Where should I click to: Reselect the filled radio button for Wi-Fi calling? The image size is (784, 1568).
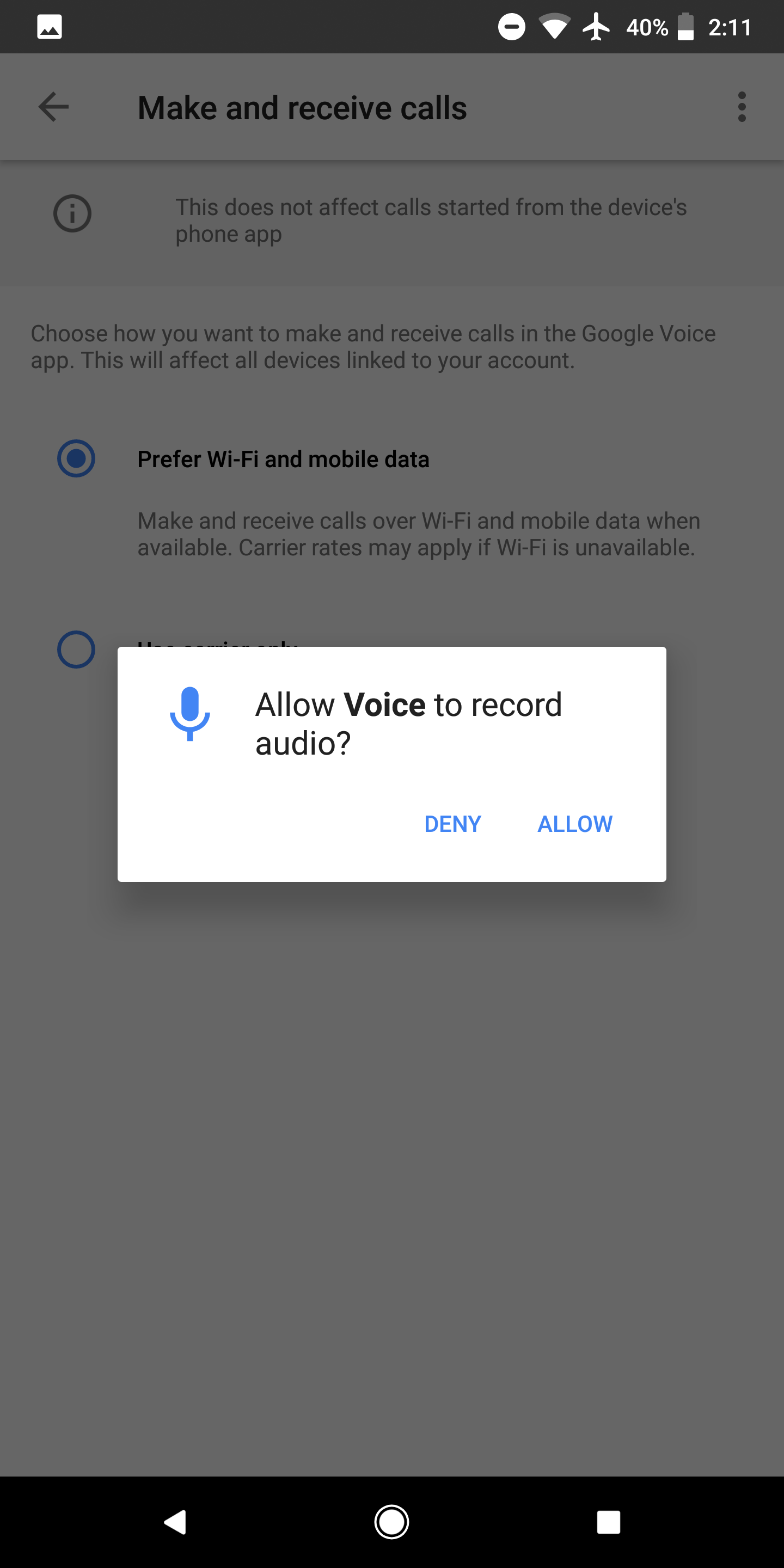click(76, 460)
